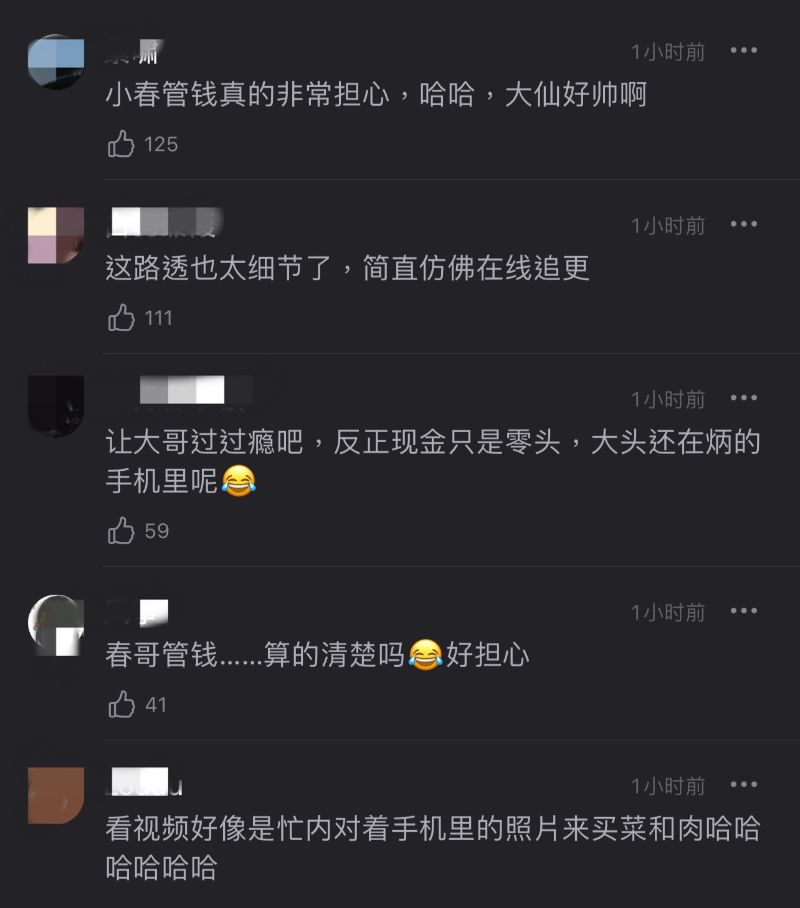Open the avatar of the 这路透 commenter
The image size is (800, 908).
click(56, 235)
